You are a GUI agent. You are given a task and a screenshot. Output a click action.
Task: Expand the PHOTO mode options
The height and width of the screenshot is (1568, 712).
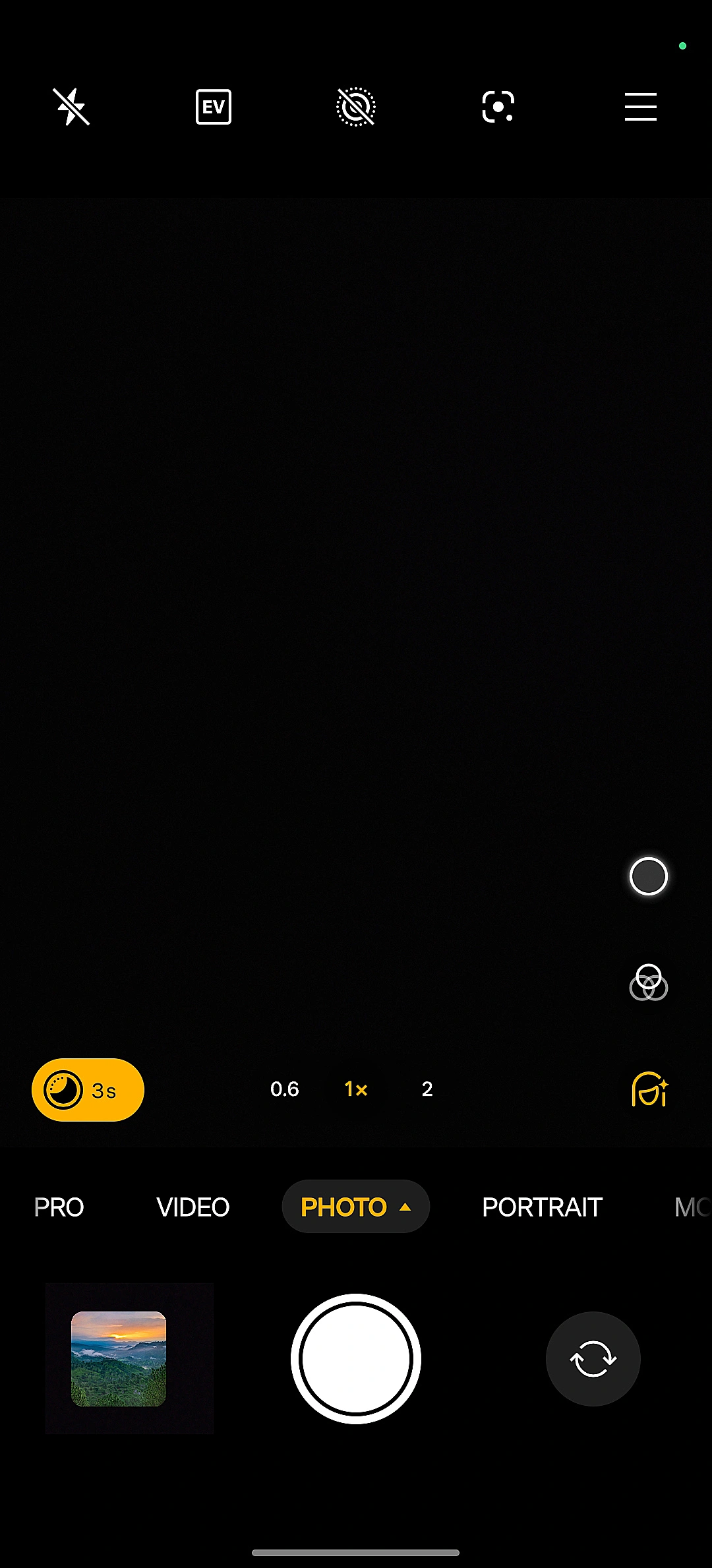tap(356, 1207)
